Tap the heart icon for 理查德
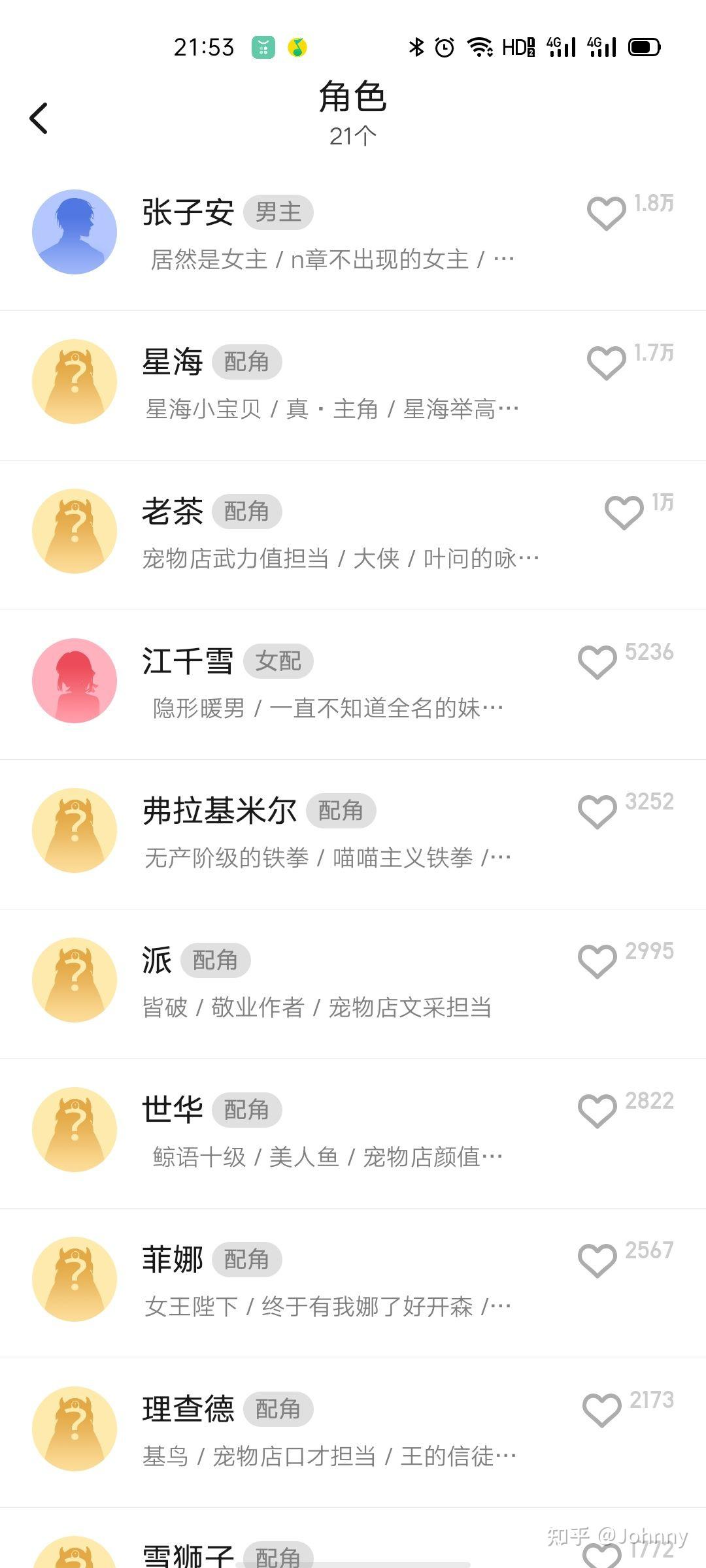Viewport: 706px width, 1568px height. [601, 1410]
